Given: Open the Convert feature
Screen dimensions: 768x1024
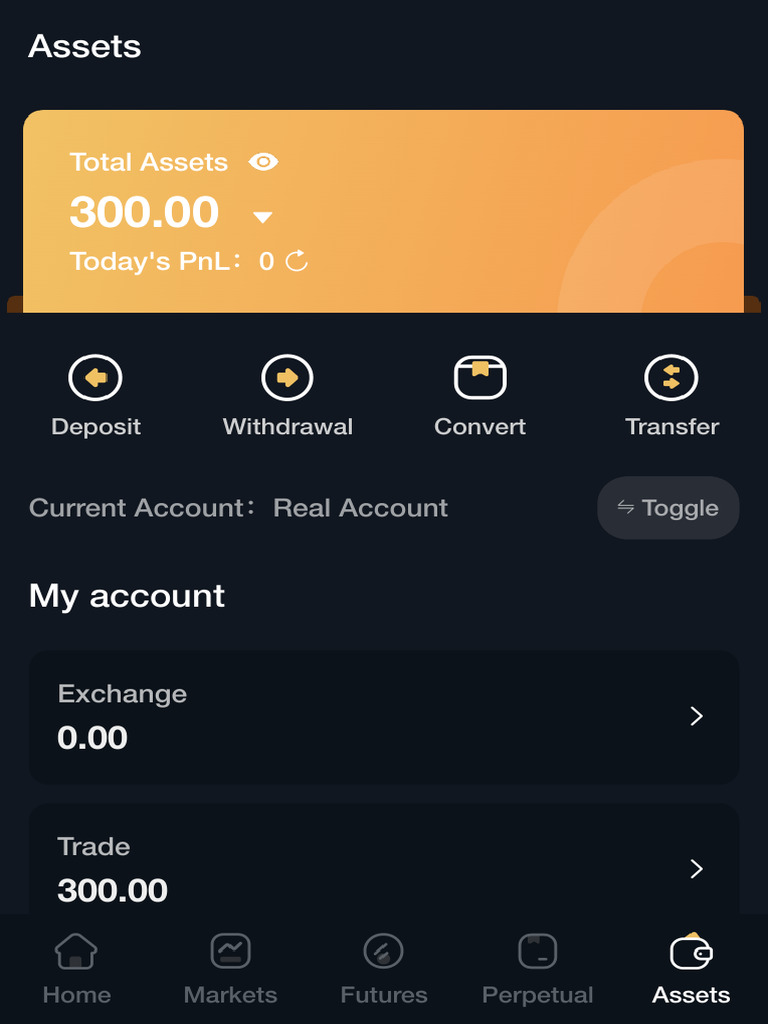Looking at the screenshot, I should tap(480, 396).
